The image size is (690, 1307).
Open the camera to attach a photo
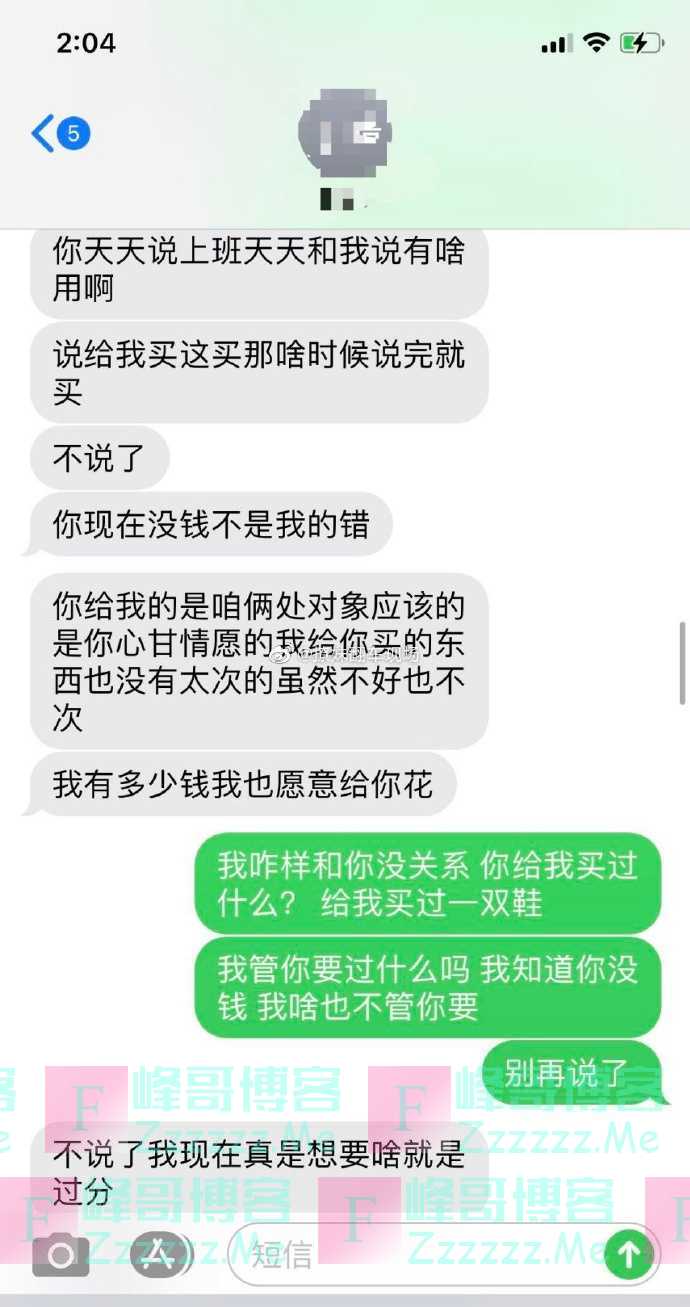tap(60, 1255)
